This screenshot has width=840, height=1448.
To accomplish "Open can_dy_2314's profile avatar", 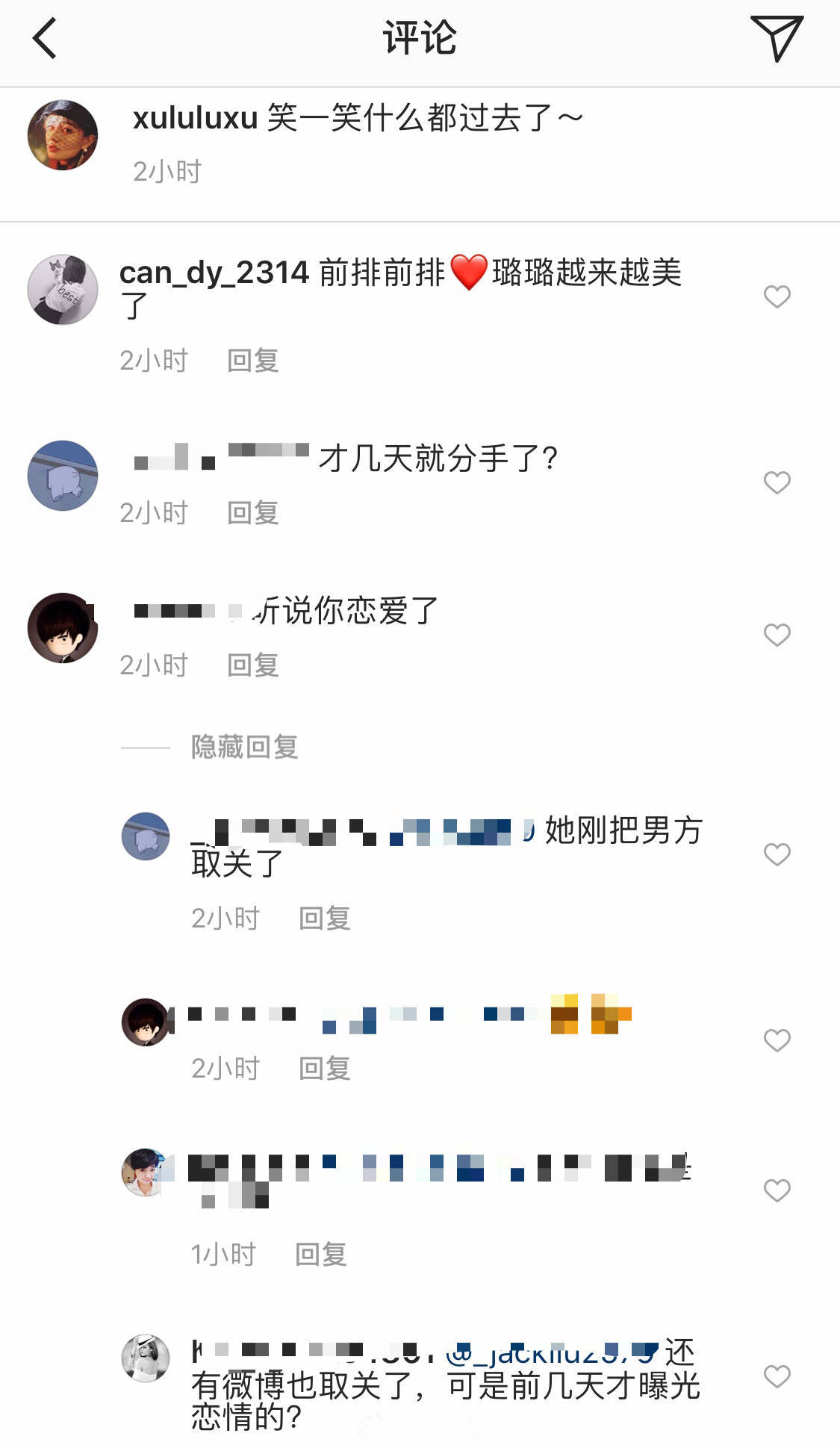I will tap(63, 290).
